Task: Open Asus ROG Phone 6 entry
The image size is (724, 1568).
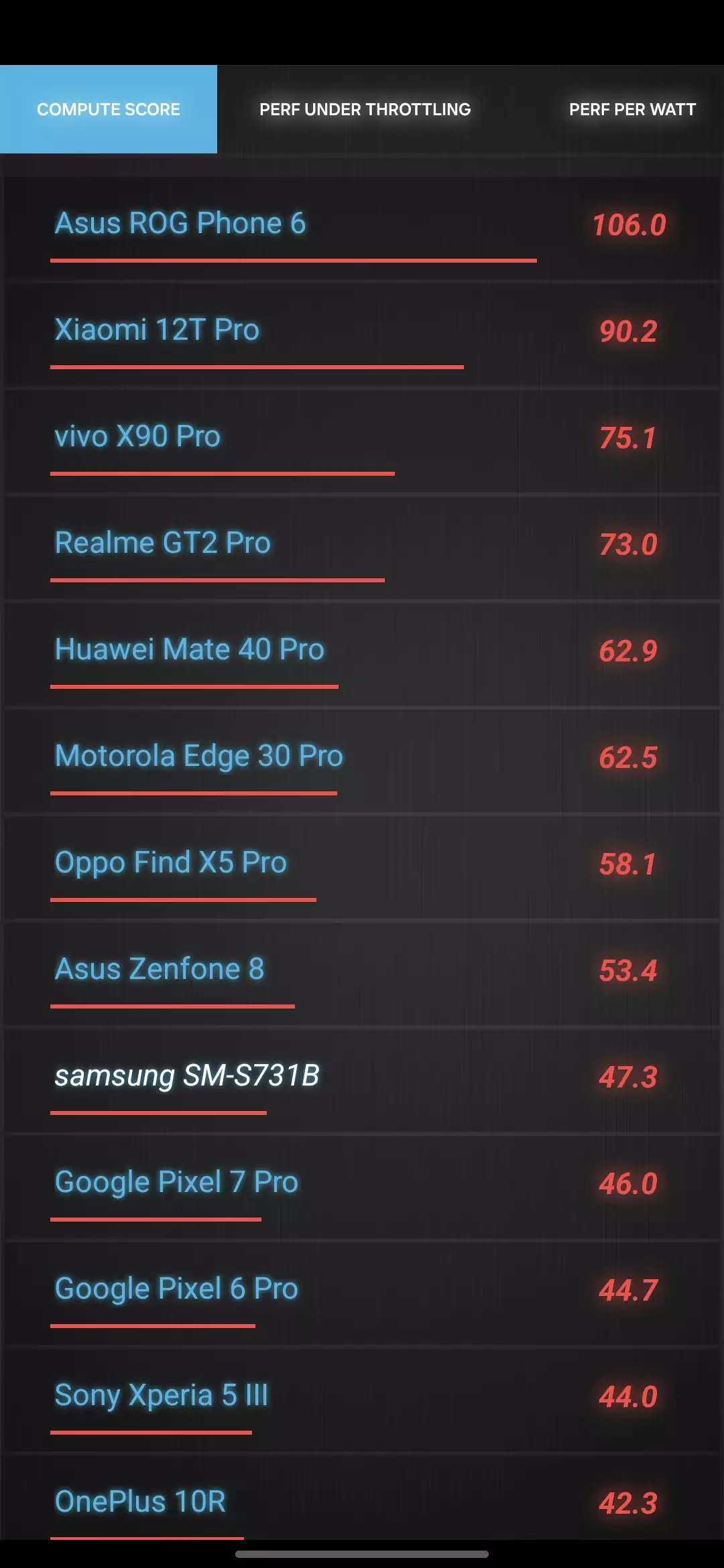Action: [x=180, y=224]
